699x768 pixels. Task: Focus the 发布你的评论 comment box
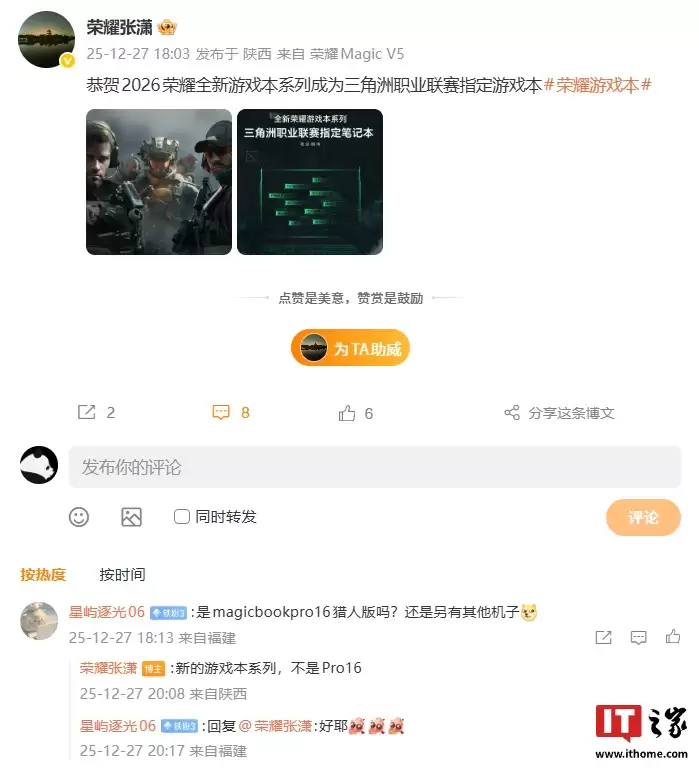(x=374, y=467)
